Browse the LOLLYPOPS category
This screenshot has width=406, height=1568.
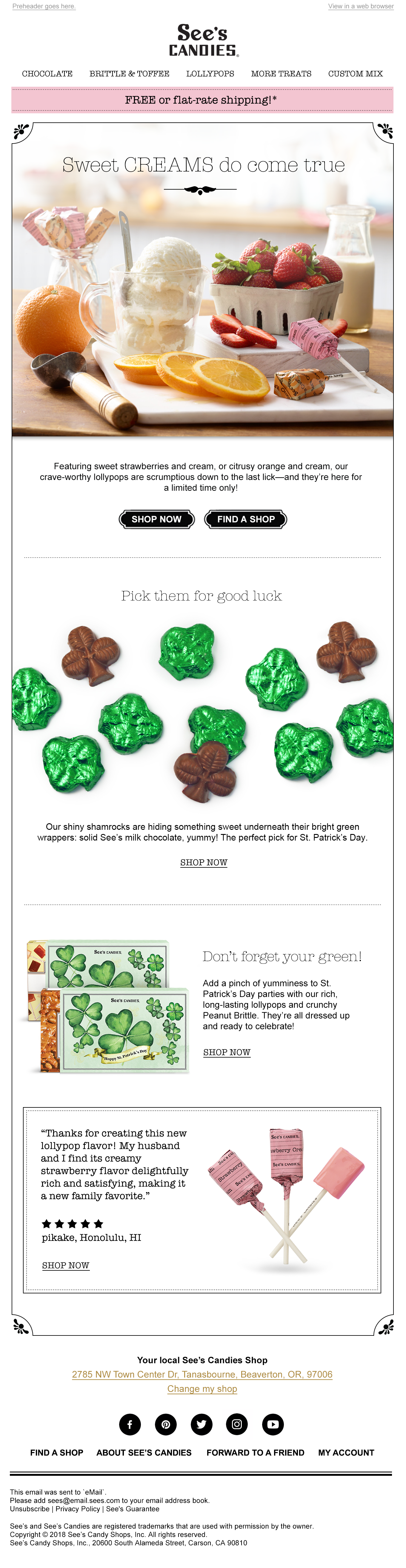pyautogui.click(x=210, y=74)
